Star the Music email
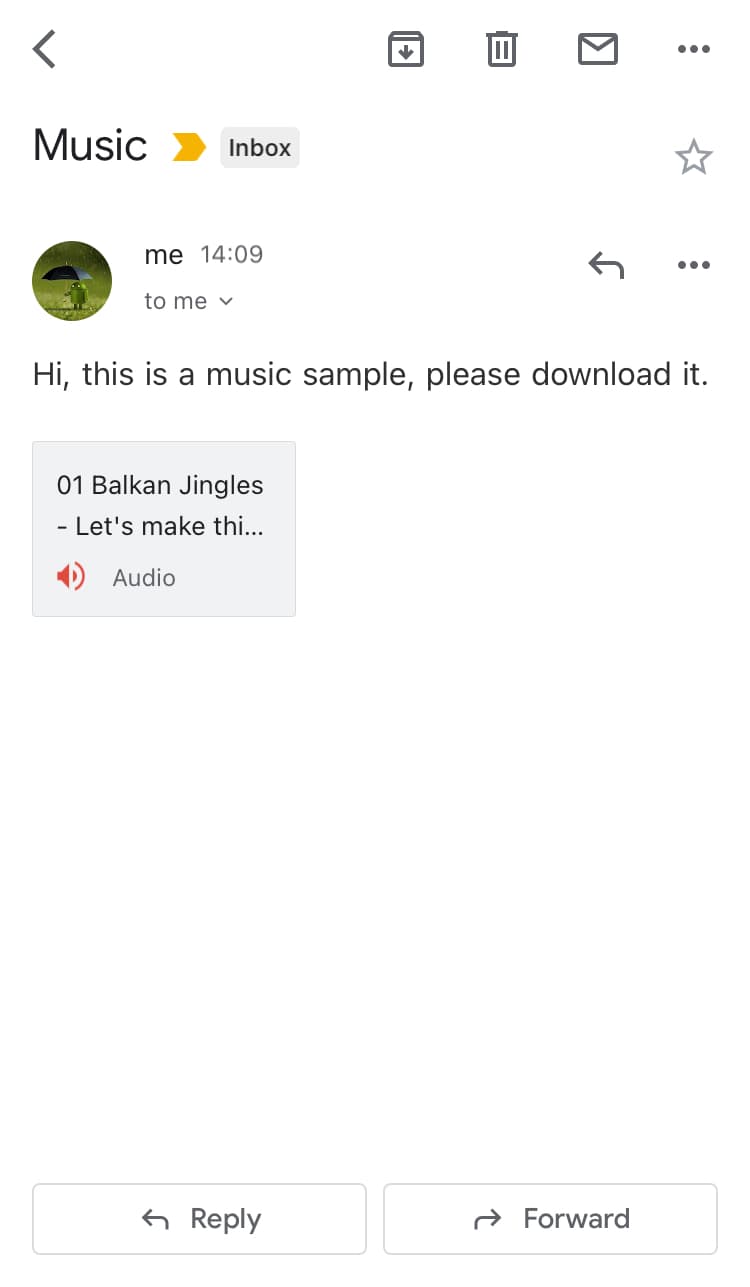 click(x=694, y=156)
